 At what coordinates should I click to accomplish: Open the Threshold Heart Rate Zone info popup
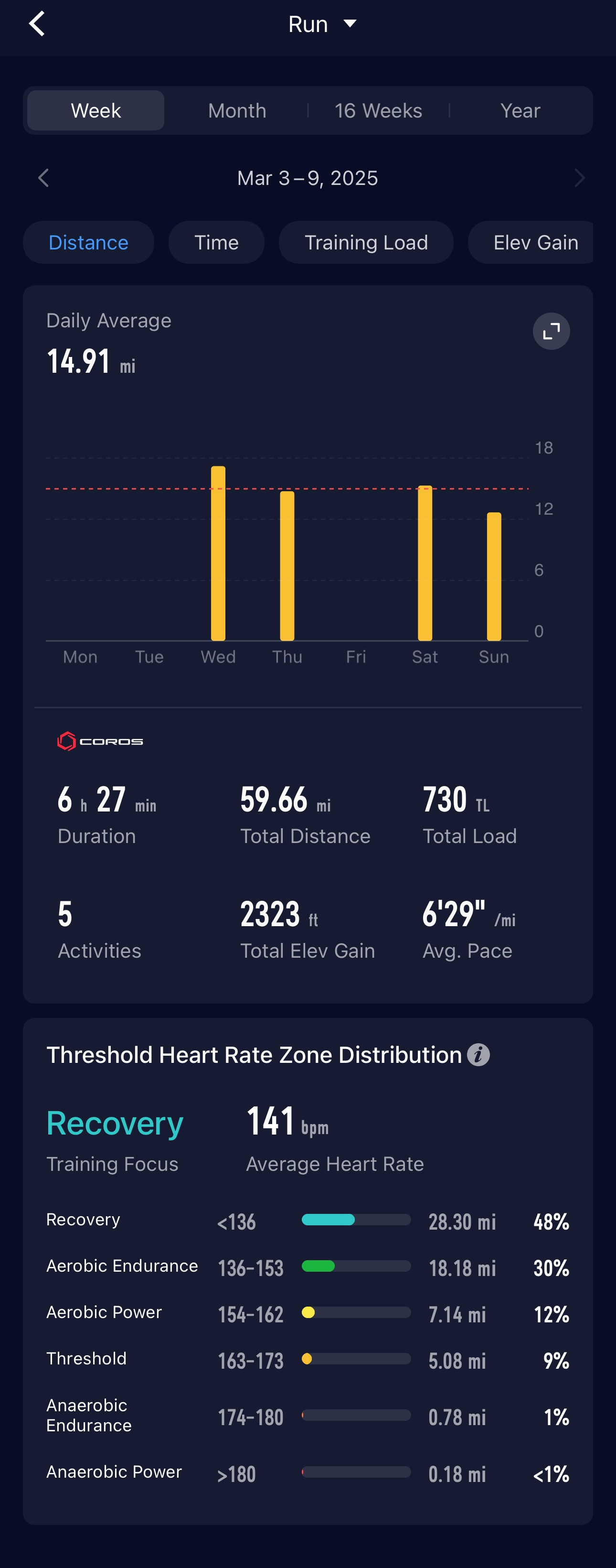coord(478,1054)
